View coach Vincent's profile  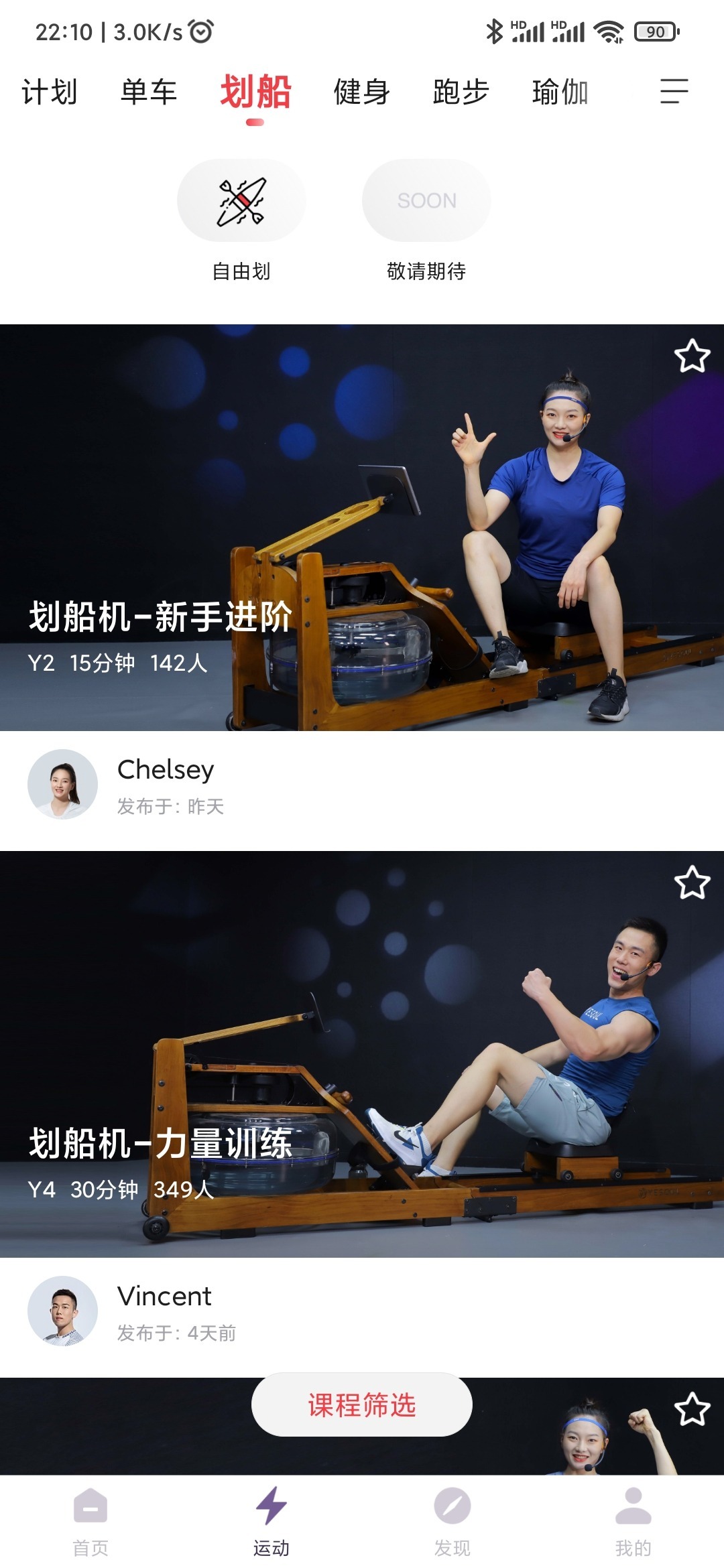[63, 1311]
